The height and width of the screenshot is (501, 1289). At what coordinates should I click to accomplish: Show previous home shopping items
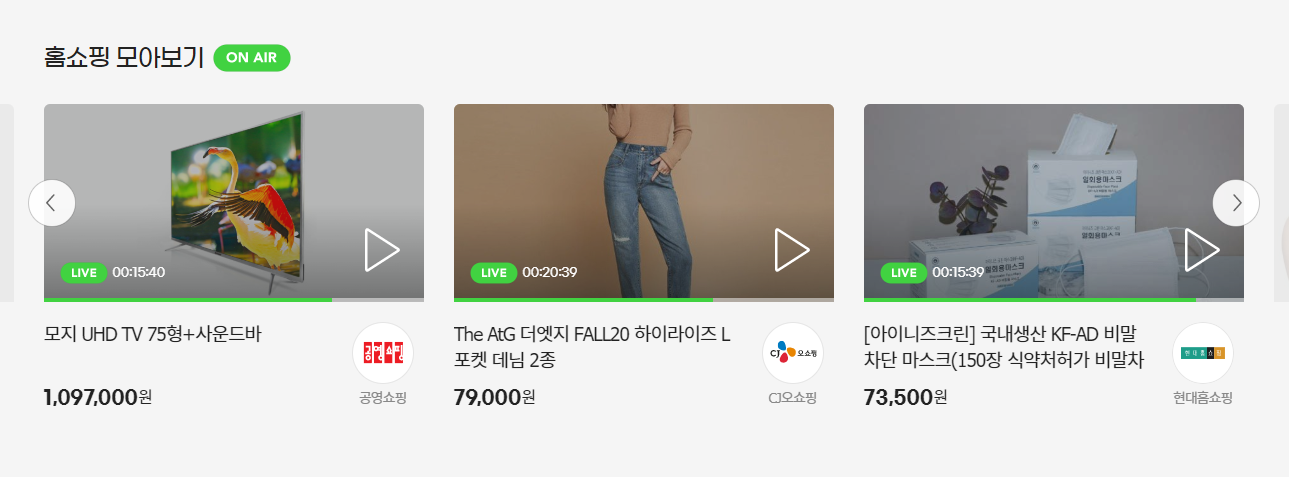pyautogui.click(x=52, y=203)
